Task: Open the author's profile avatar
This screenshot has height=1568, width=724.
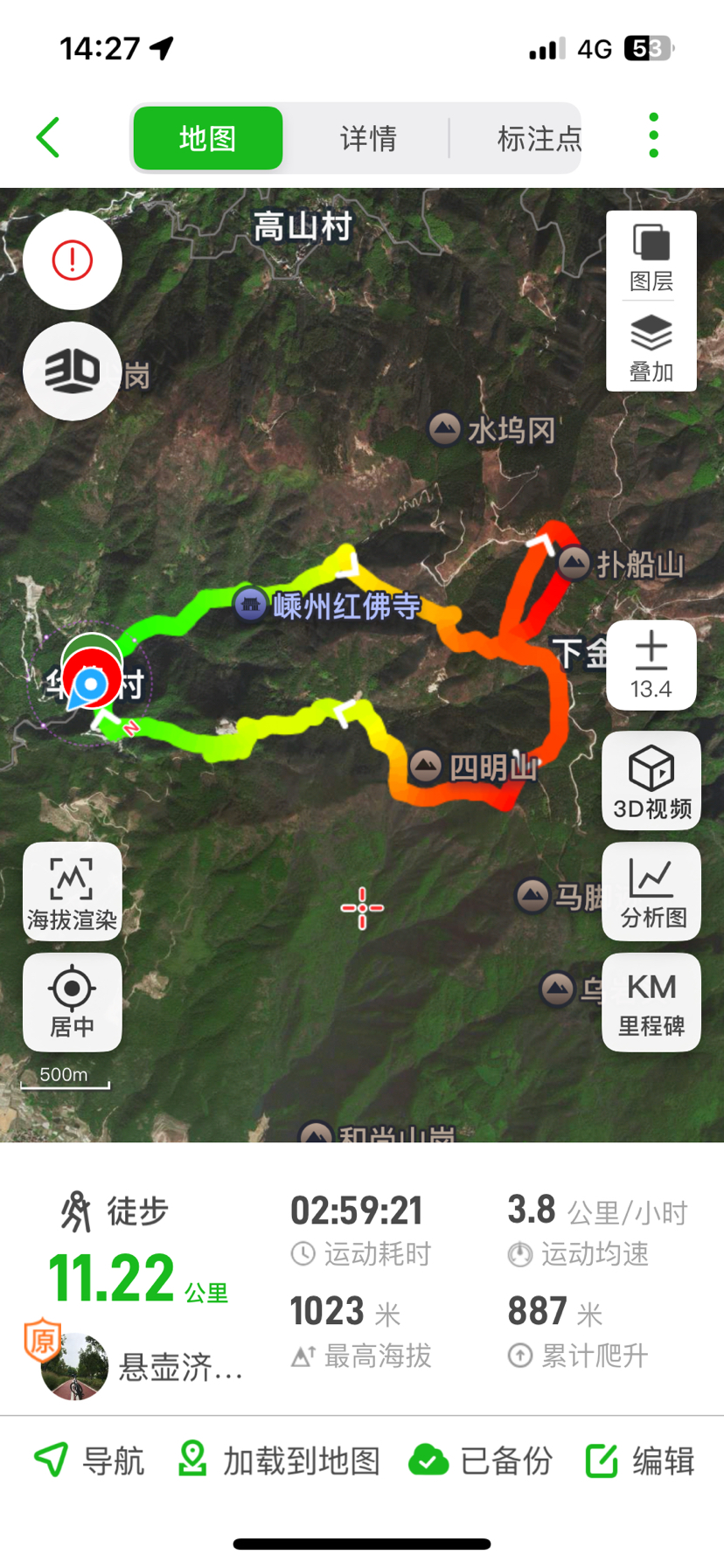Action: tap(75, 1365)
